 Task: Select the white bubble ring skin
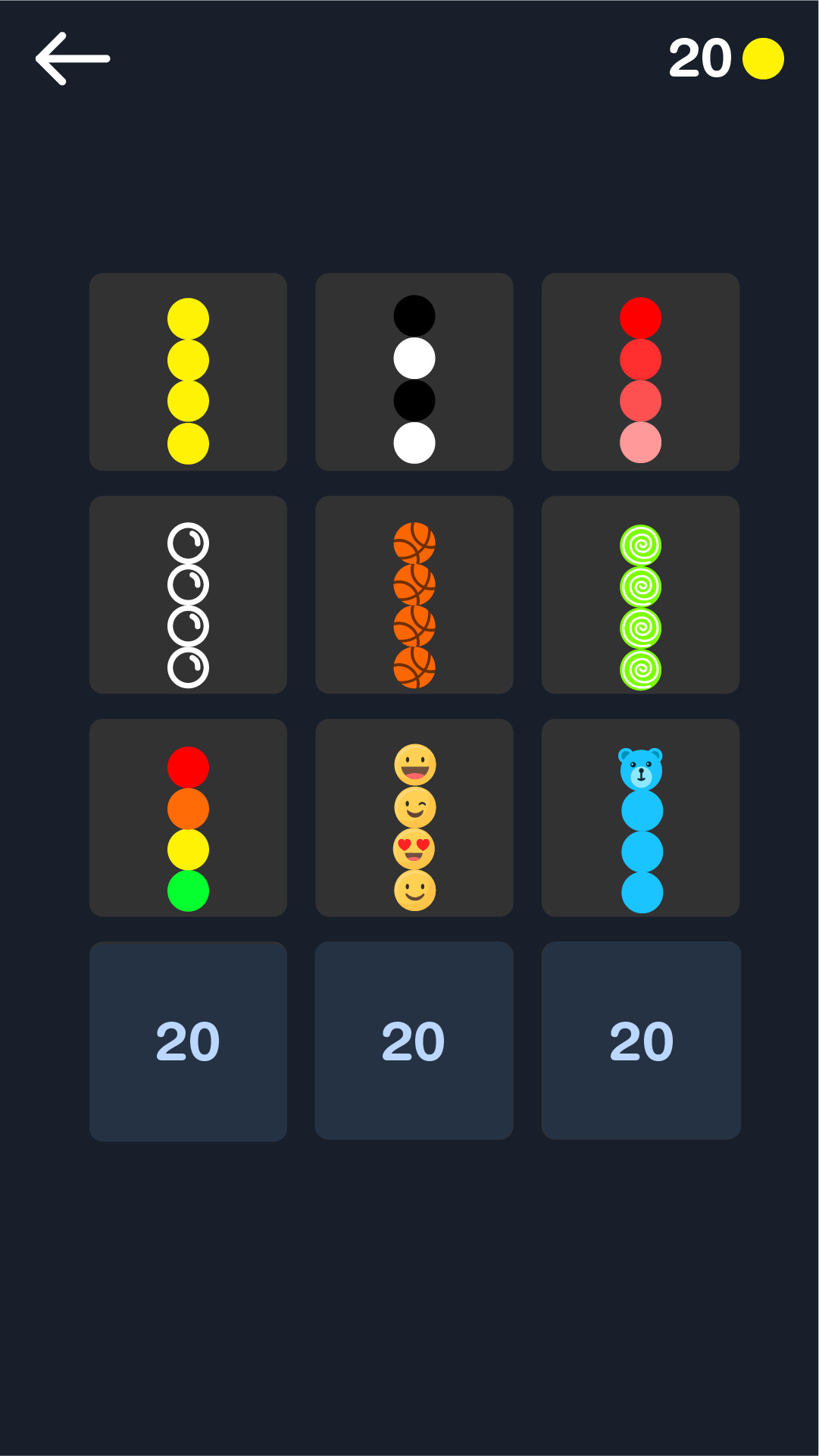[188, 595]
